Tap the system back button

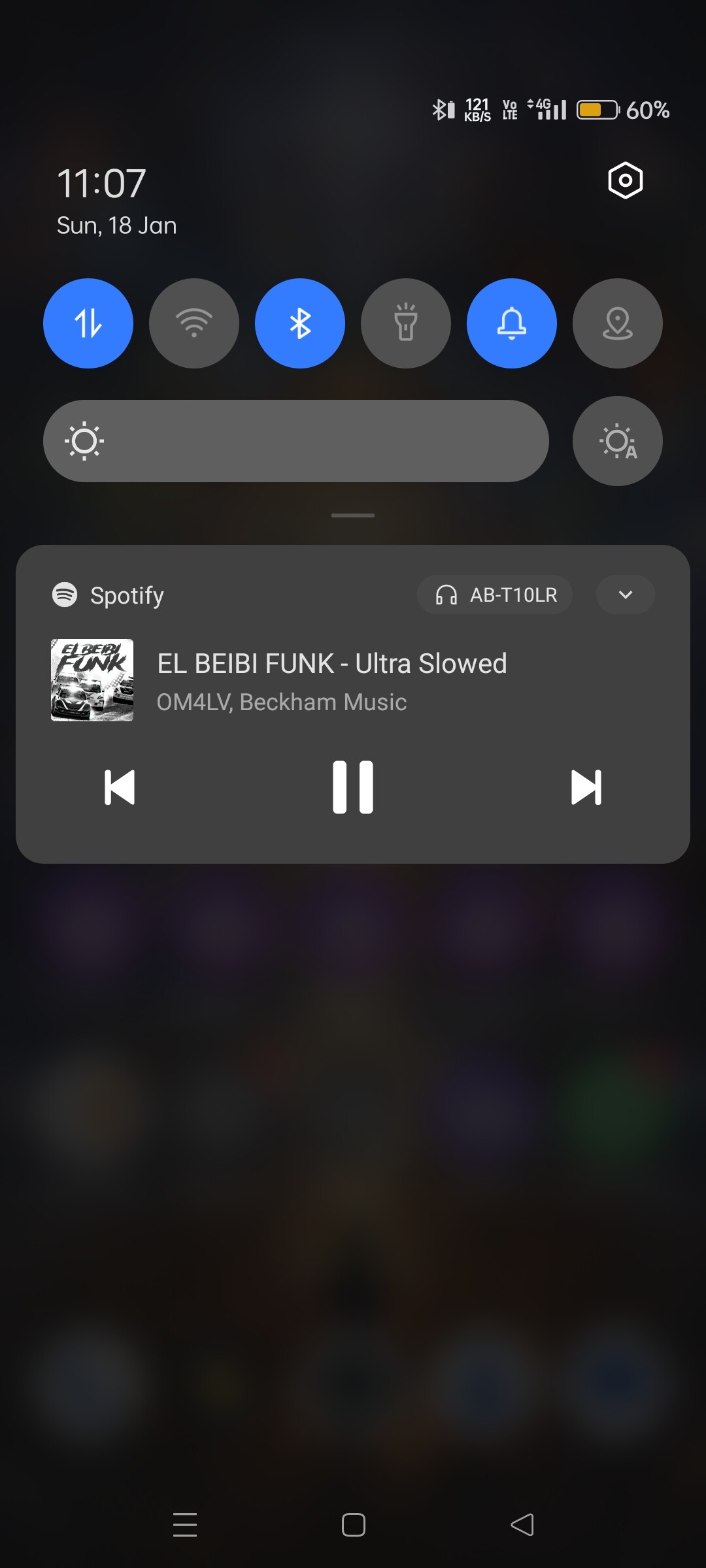pyautogui.click(x=522, y=1525)
